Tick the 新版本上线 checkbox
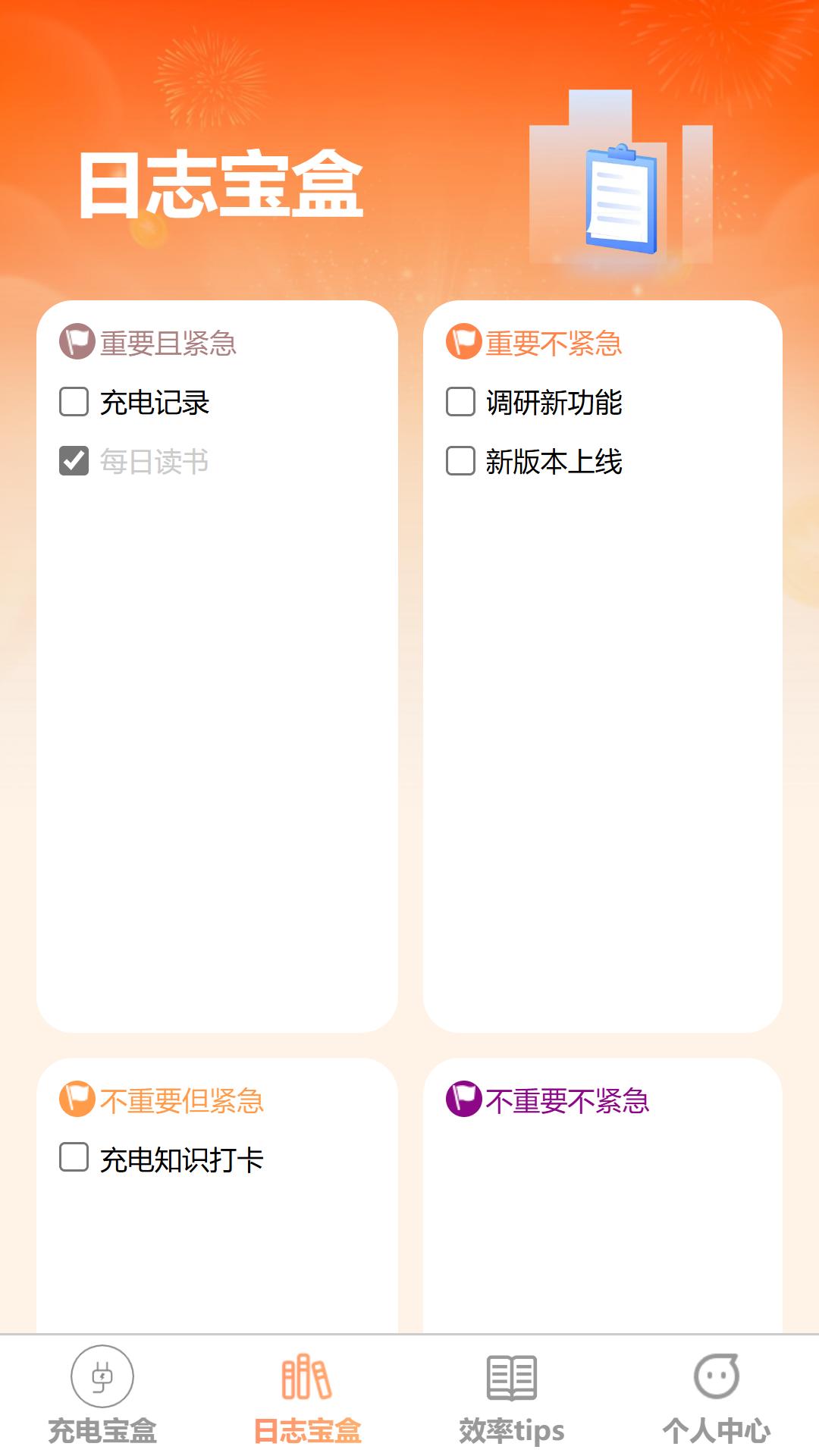The image size is (819, 1456). pyautogui.click(x=460, y=461)
